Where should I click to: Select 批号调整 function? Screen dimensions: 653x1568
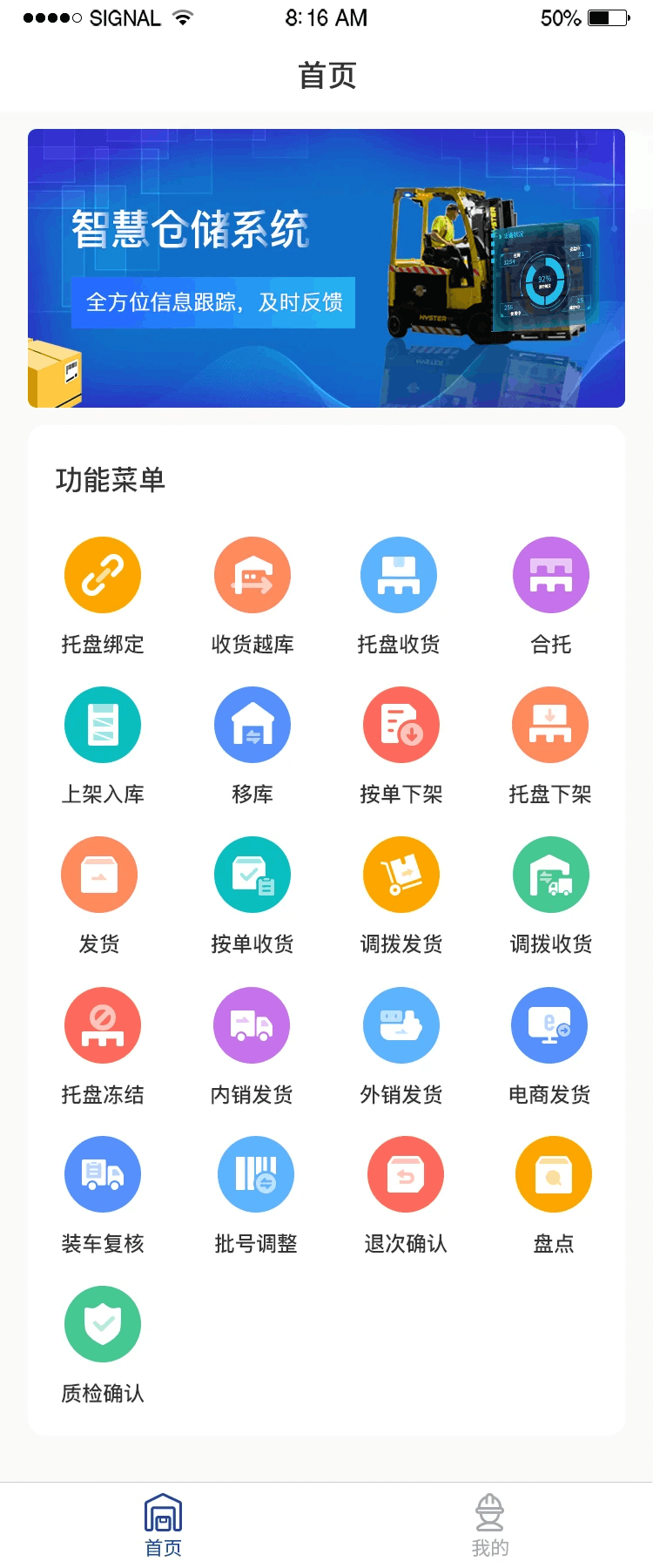click(256, 1175)
